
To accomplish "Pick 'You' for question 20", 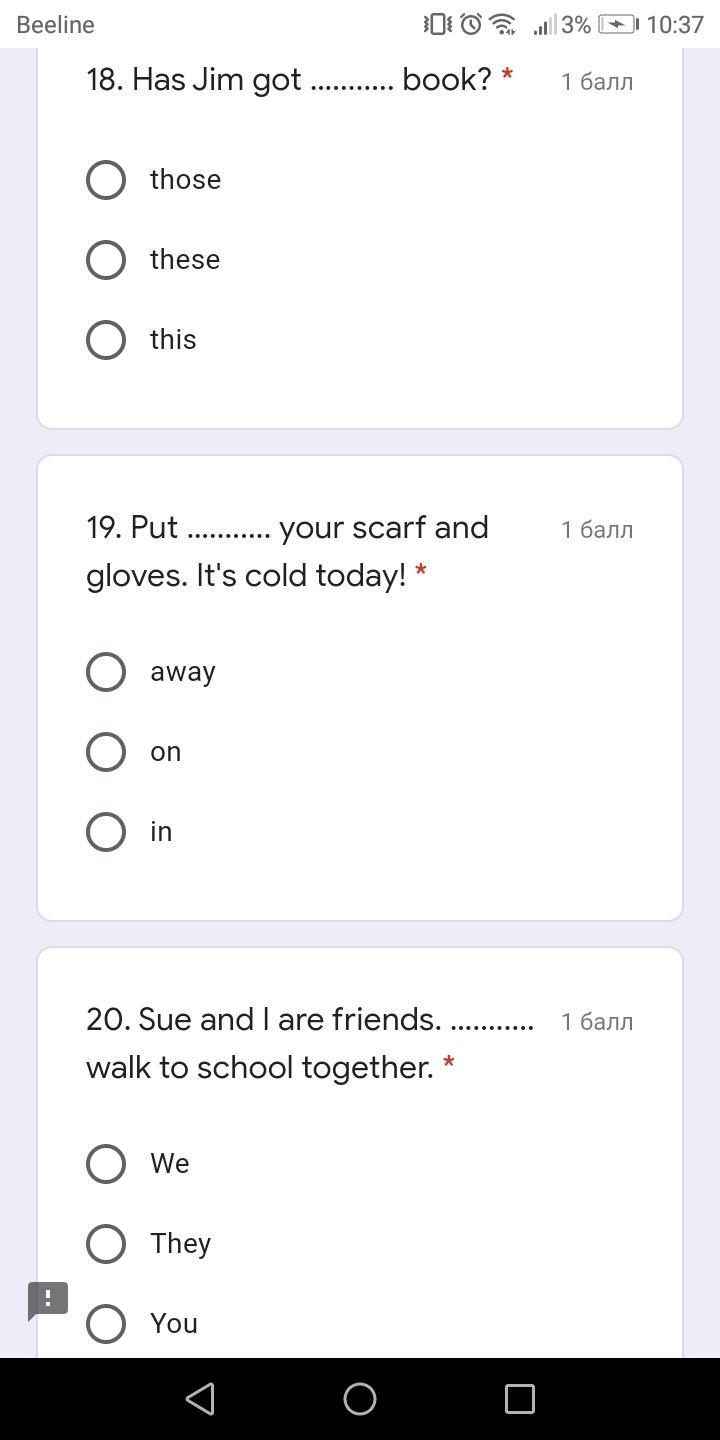I will pyautogui.click(x=106, y=1324).
